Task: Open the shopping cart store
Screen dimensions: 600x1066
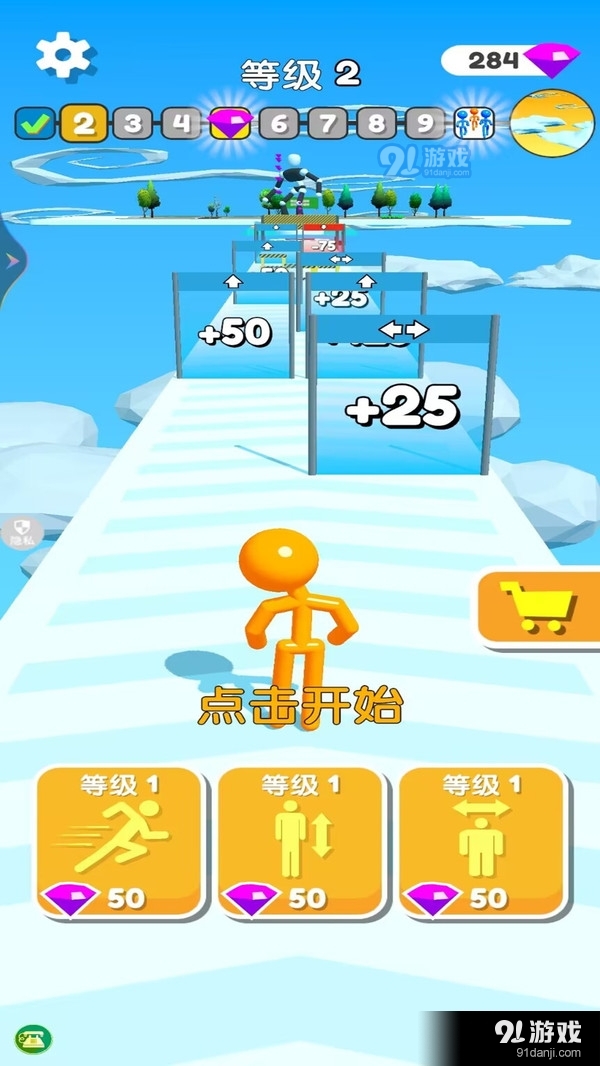Action: (x=540, y=606)
